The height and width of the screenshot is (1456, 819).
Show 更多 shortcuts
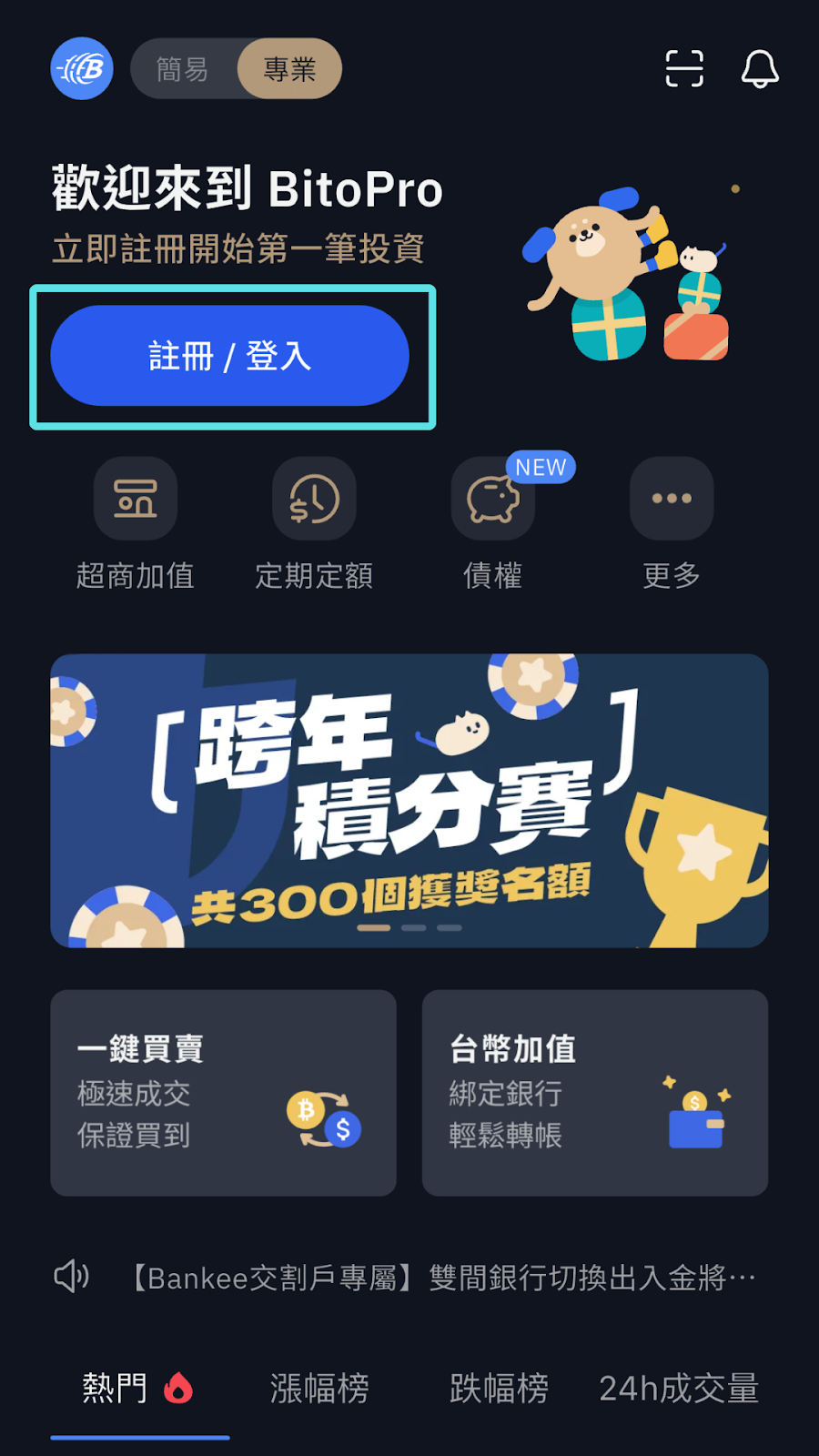click(672, 499)
